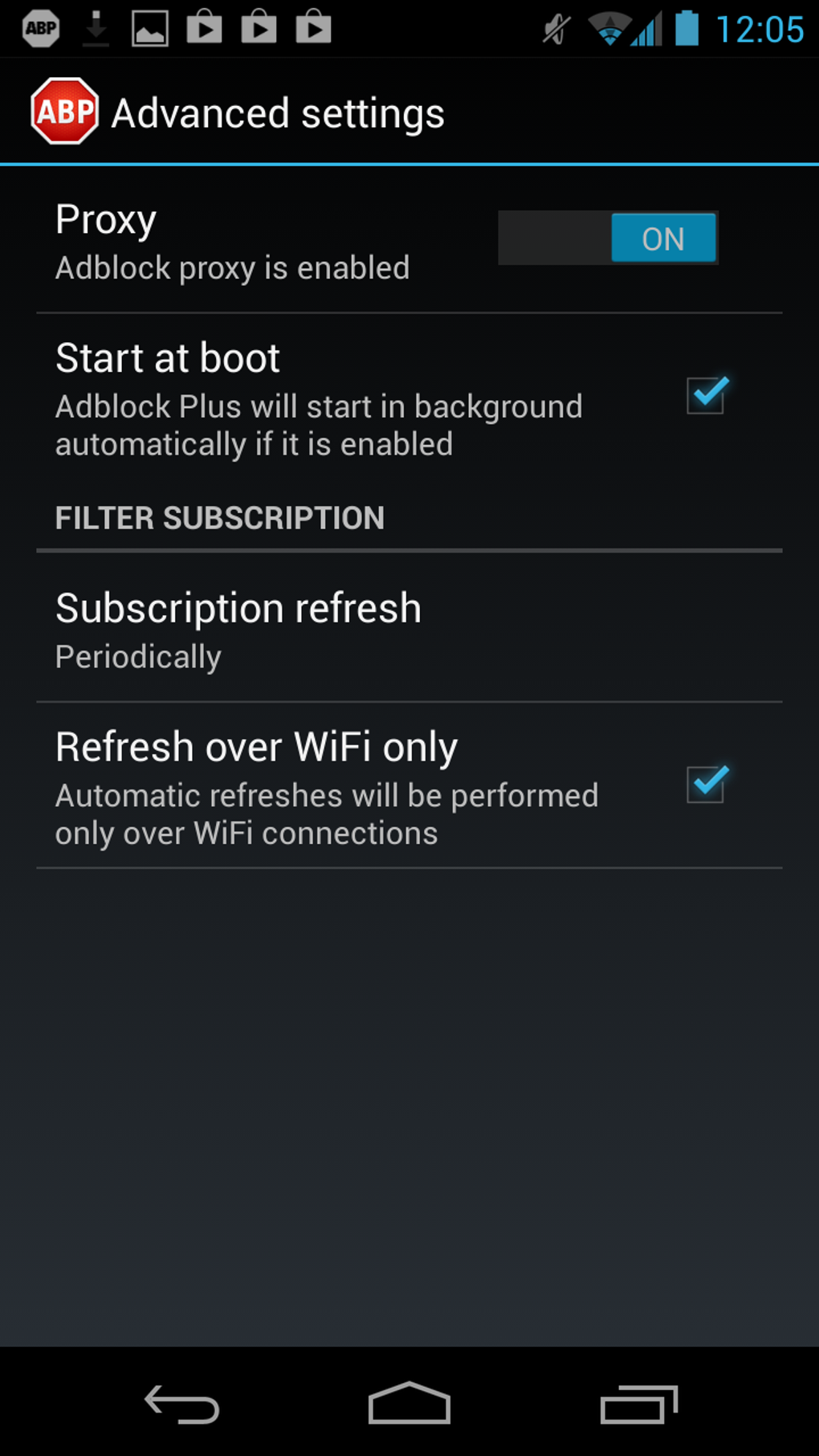Open the download notification icon
The image size is (819, 1456).
coord(96,27)
